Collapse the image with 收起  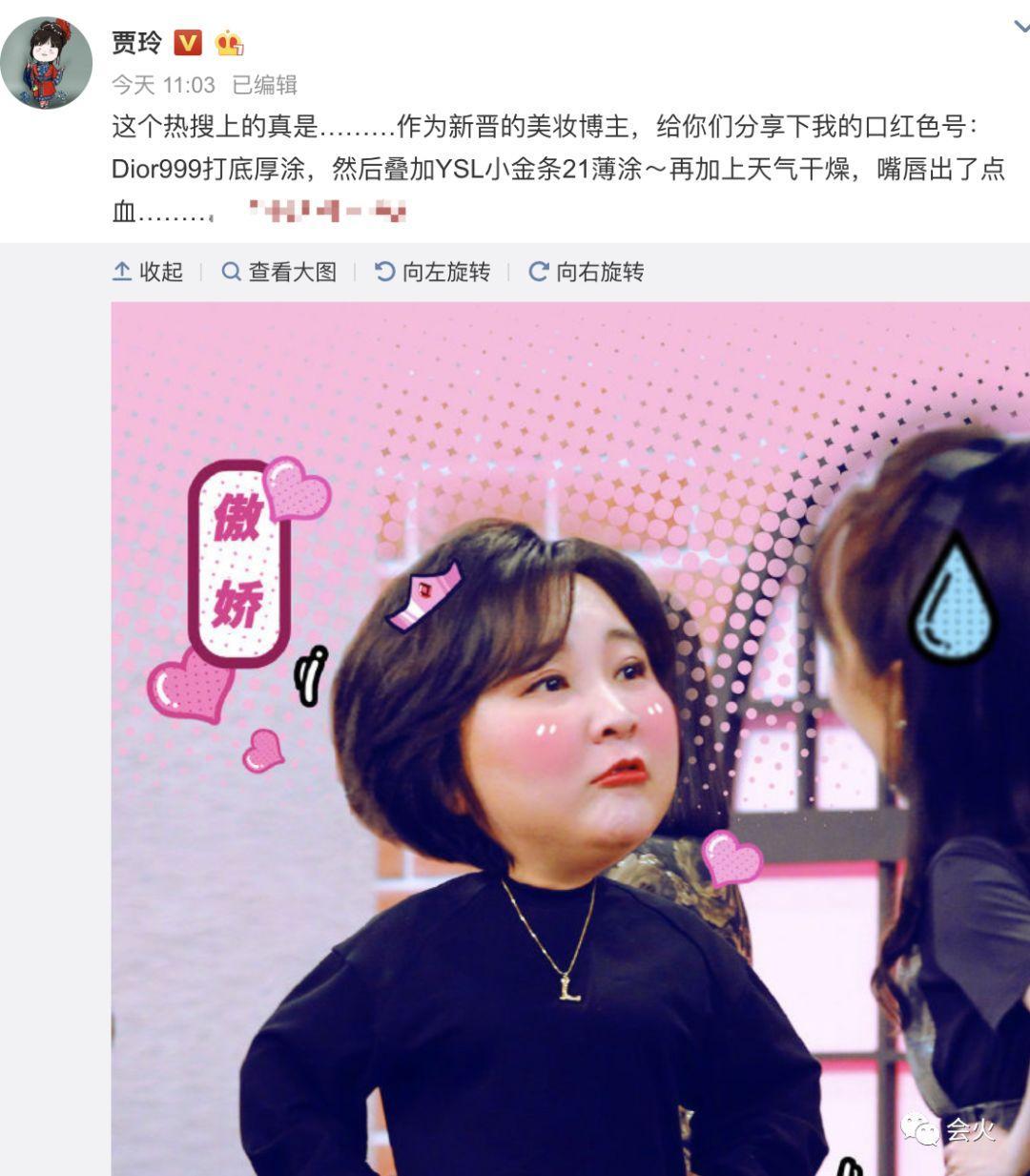[x=148, y=272]
